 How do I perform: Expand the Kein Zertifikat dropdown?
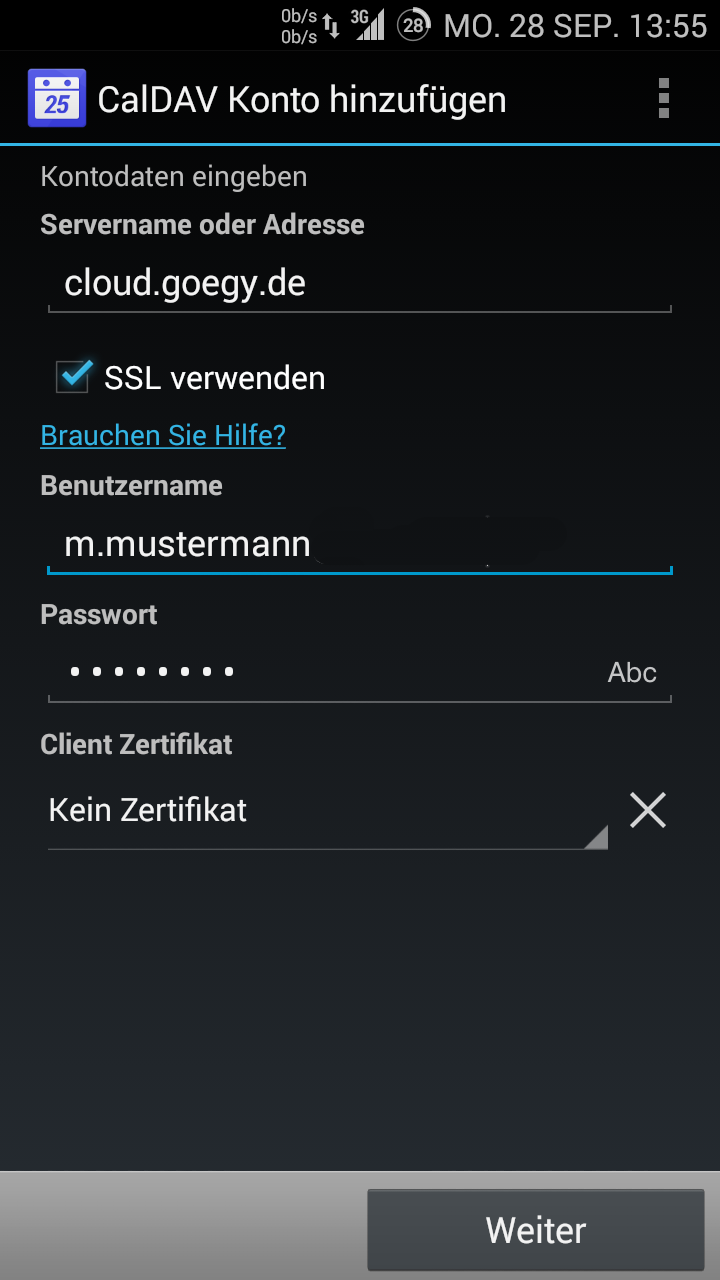click(326, 810)
